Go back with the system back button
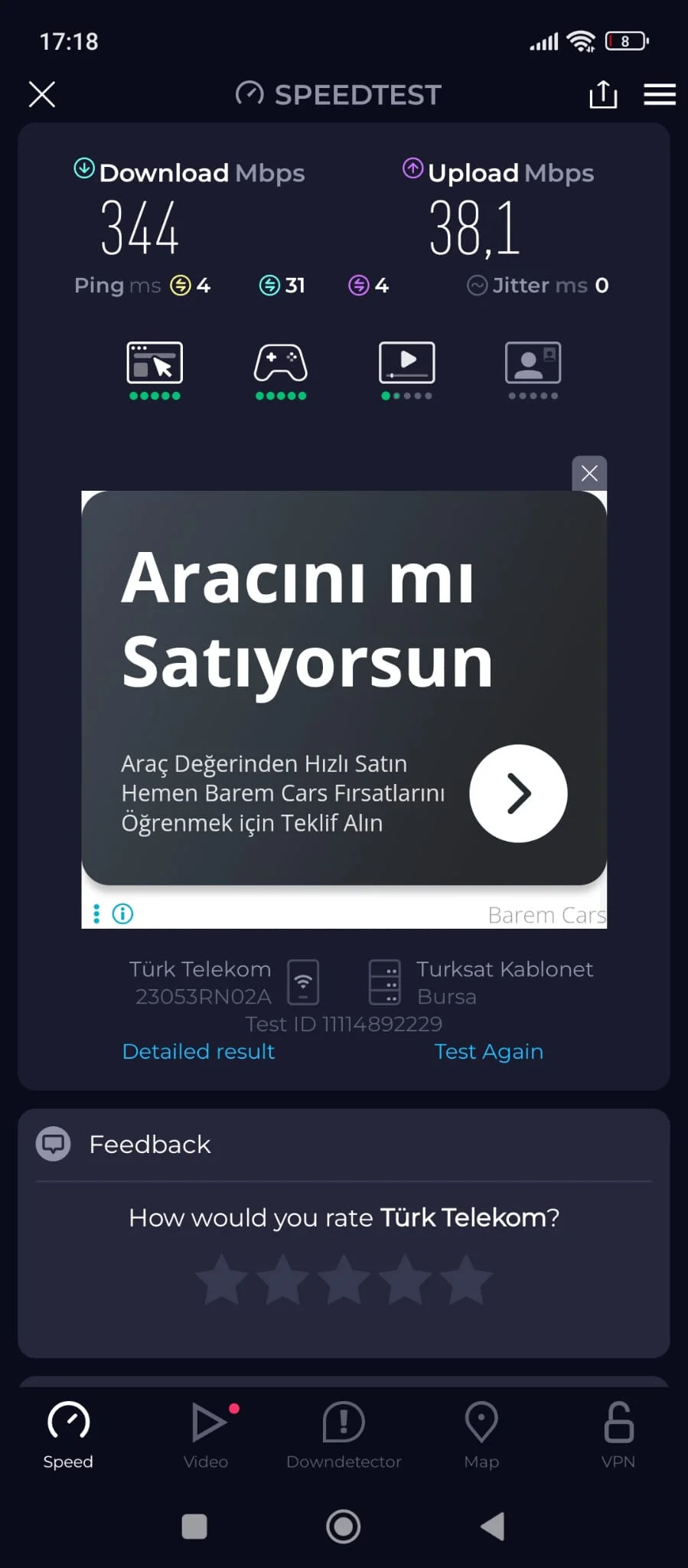 click(494, 1526)
